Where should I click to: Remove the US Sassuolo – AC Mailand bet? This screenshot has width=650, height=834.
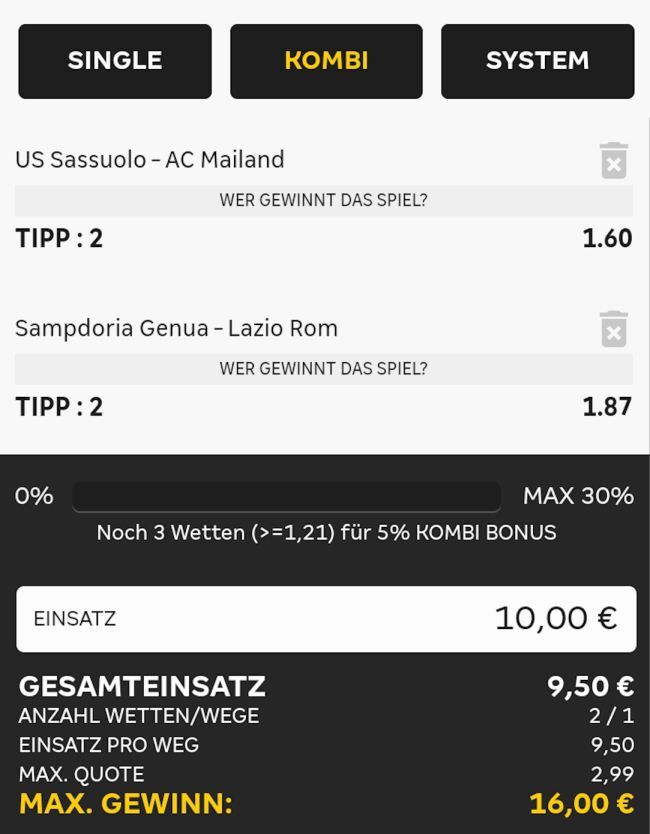613,160
